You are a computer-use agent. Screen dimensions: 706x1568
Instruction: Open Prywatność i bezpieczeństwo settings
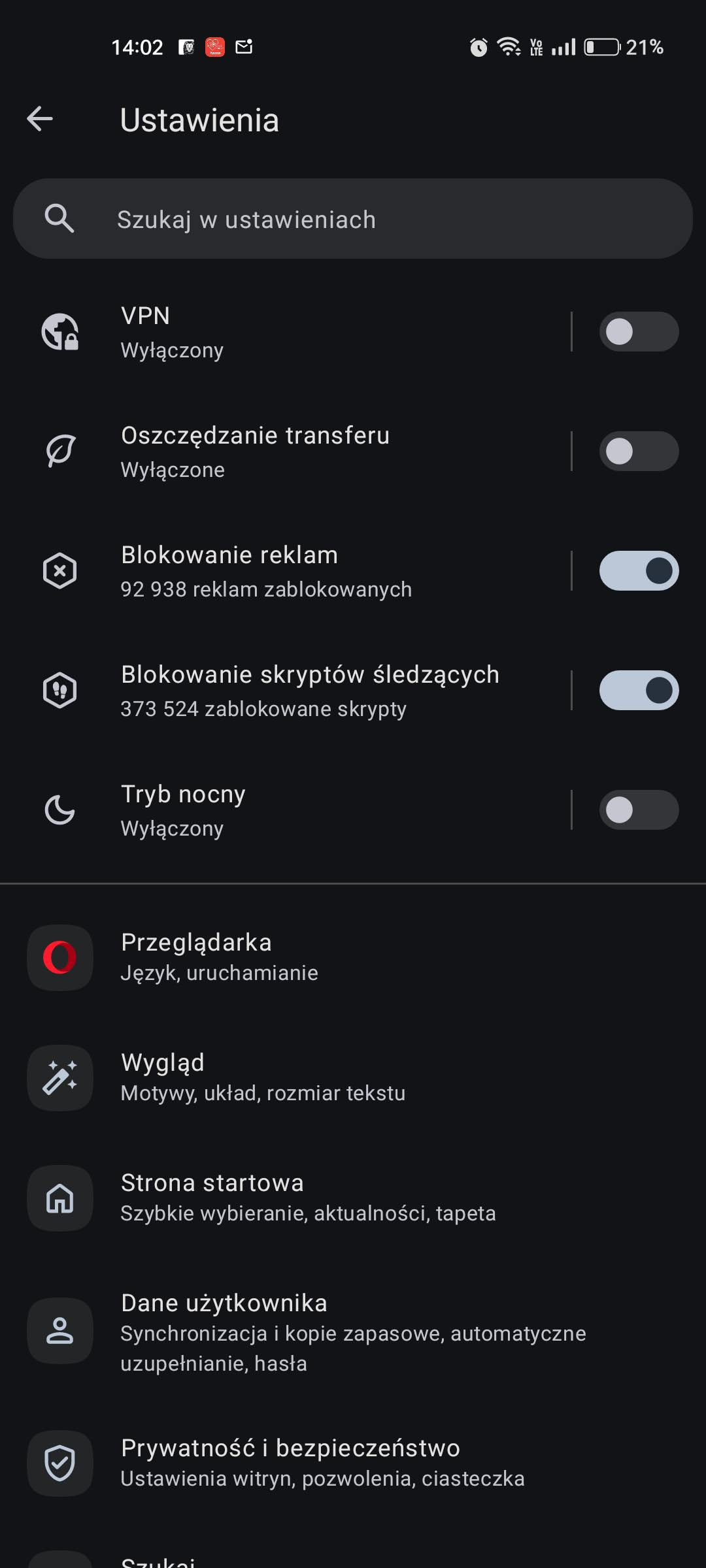click(353, 1463)
